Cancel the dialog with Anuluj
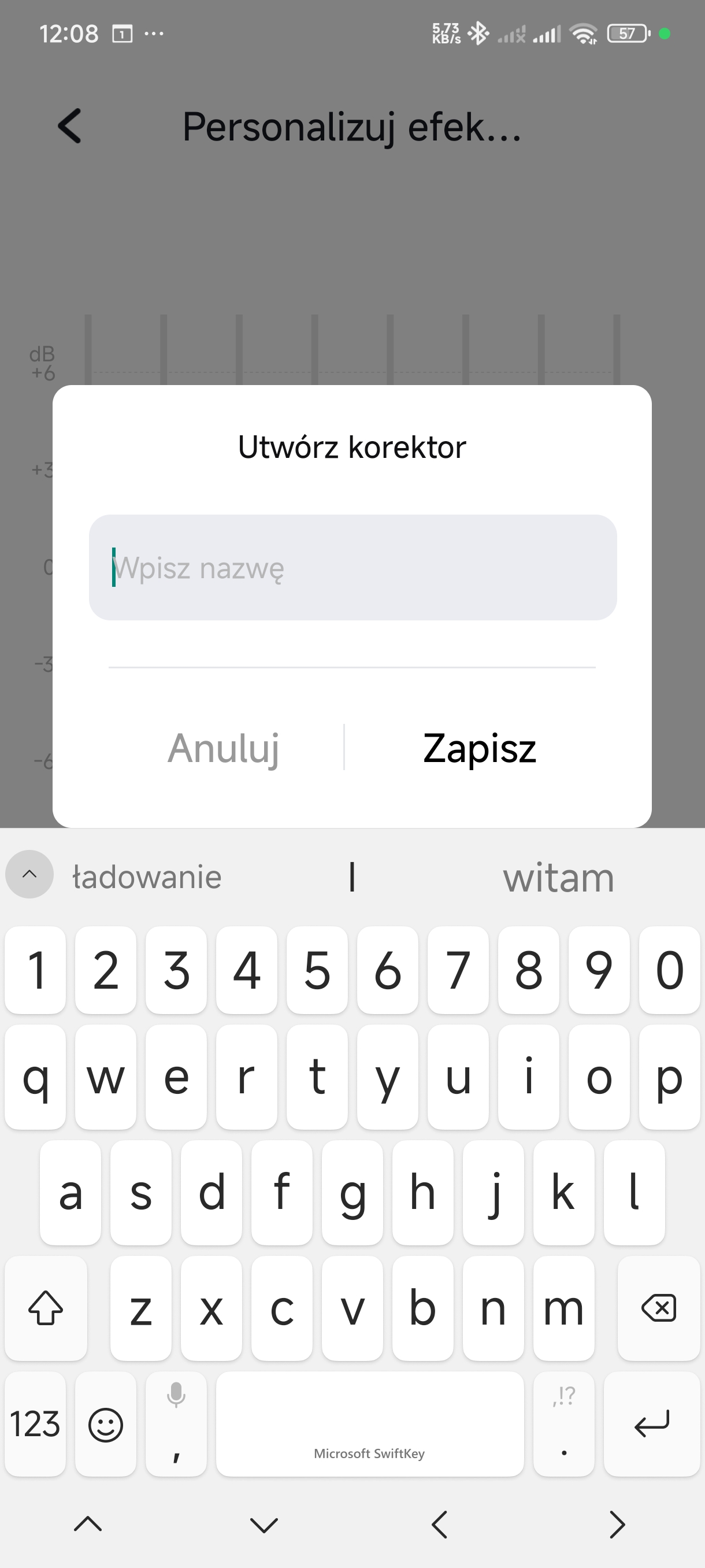 click(223, 748)
